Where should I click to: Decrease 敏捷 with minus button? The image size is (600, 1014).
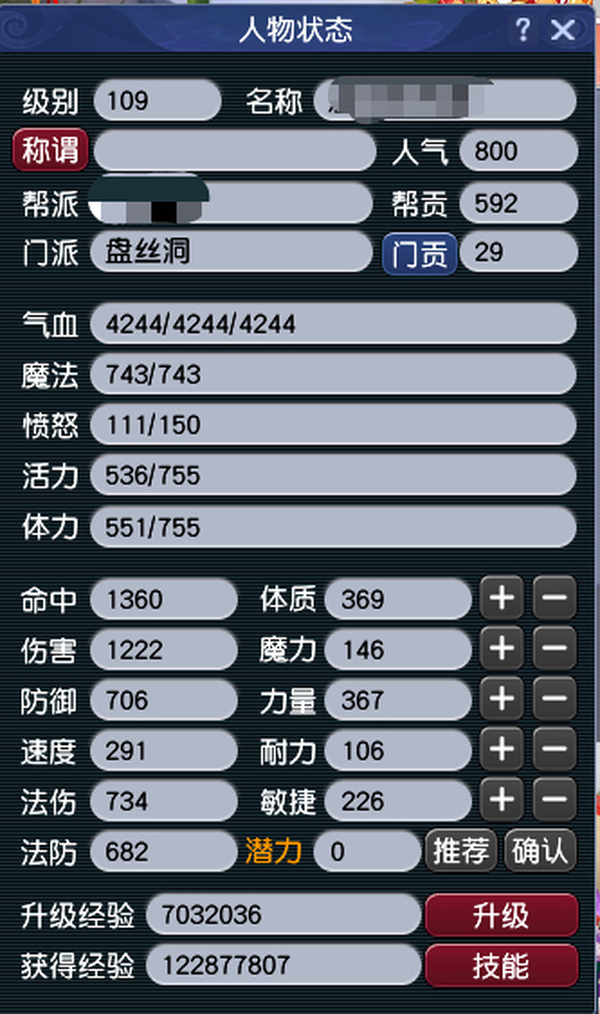(x=554, y=800)
